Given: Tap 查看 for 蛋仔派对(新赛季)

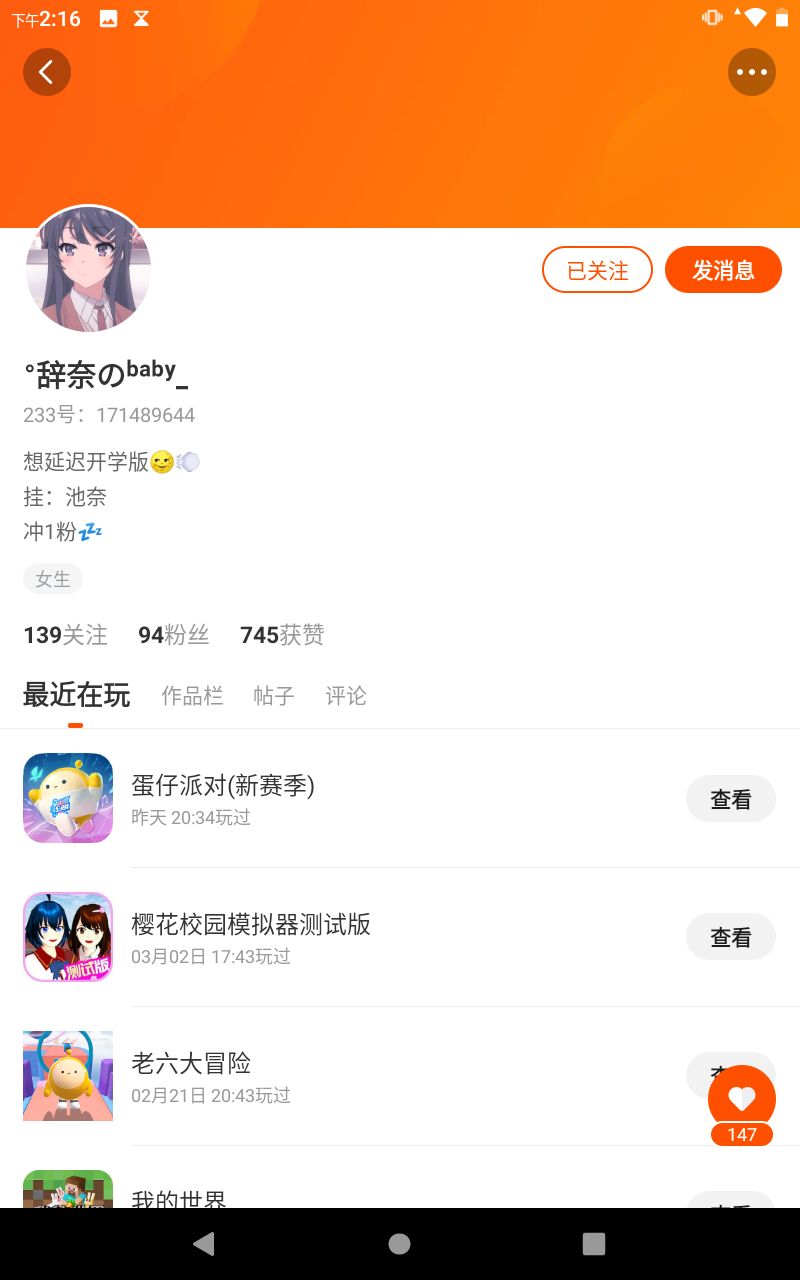Looking at the screenshot, I should coord(731,799).
